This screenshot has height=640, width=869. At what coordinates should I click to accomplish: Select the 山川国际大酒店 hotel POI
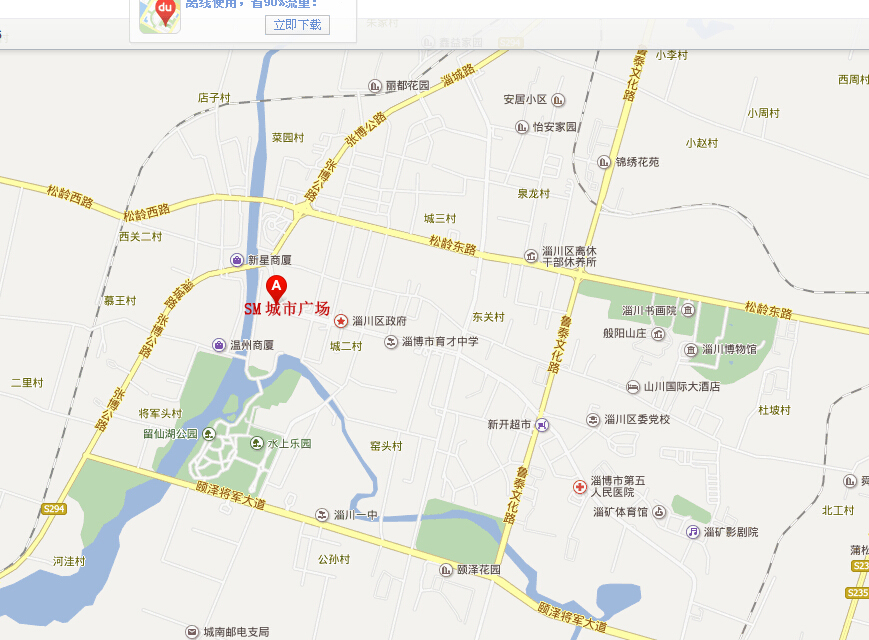(x=632, y=386)
